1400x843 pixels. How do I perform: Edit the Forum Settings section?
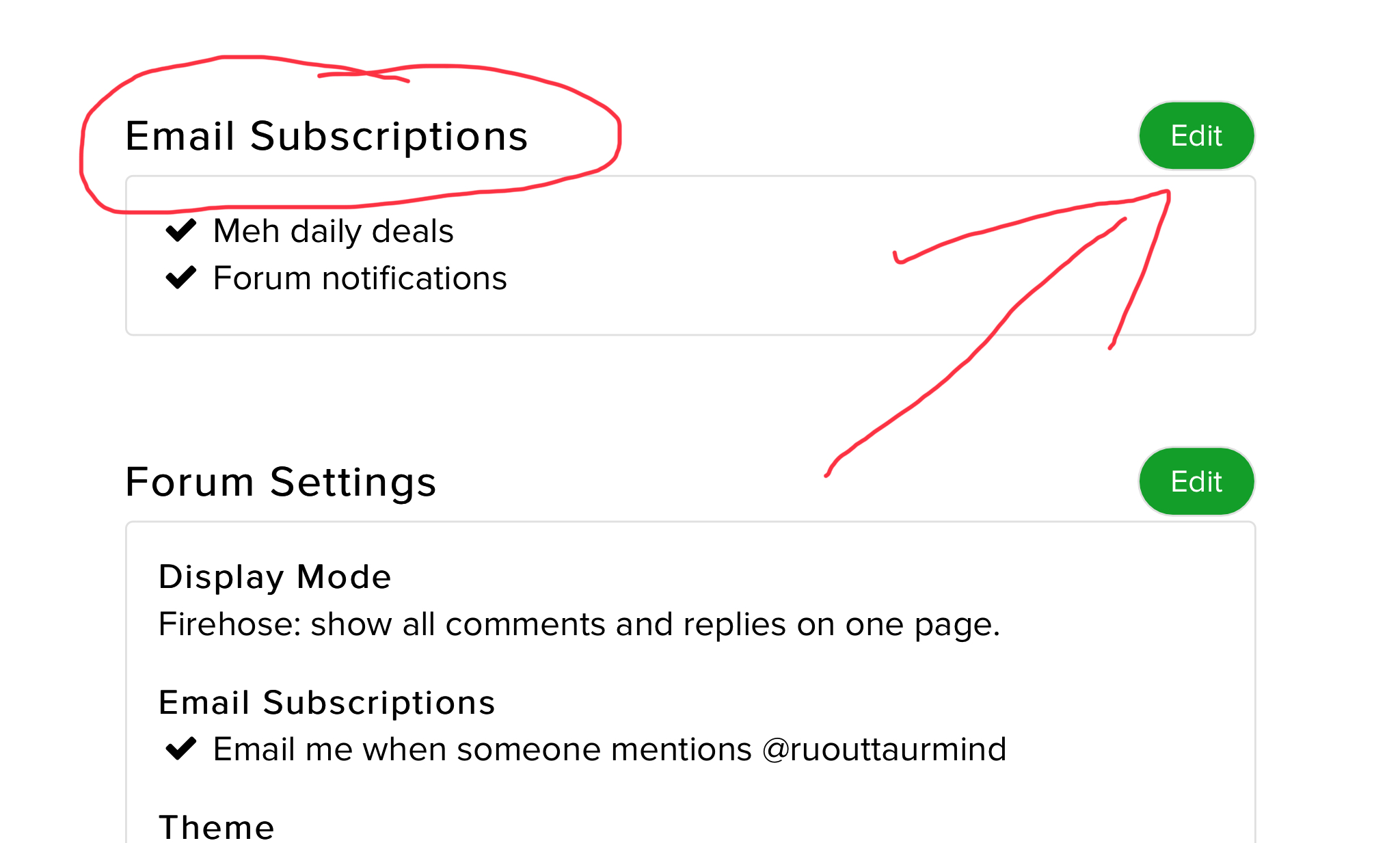point(1196,482)
